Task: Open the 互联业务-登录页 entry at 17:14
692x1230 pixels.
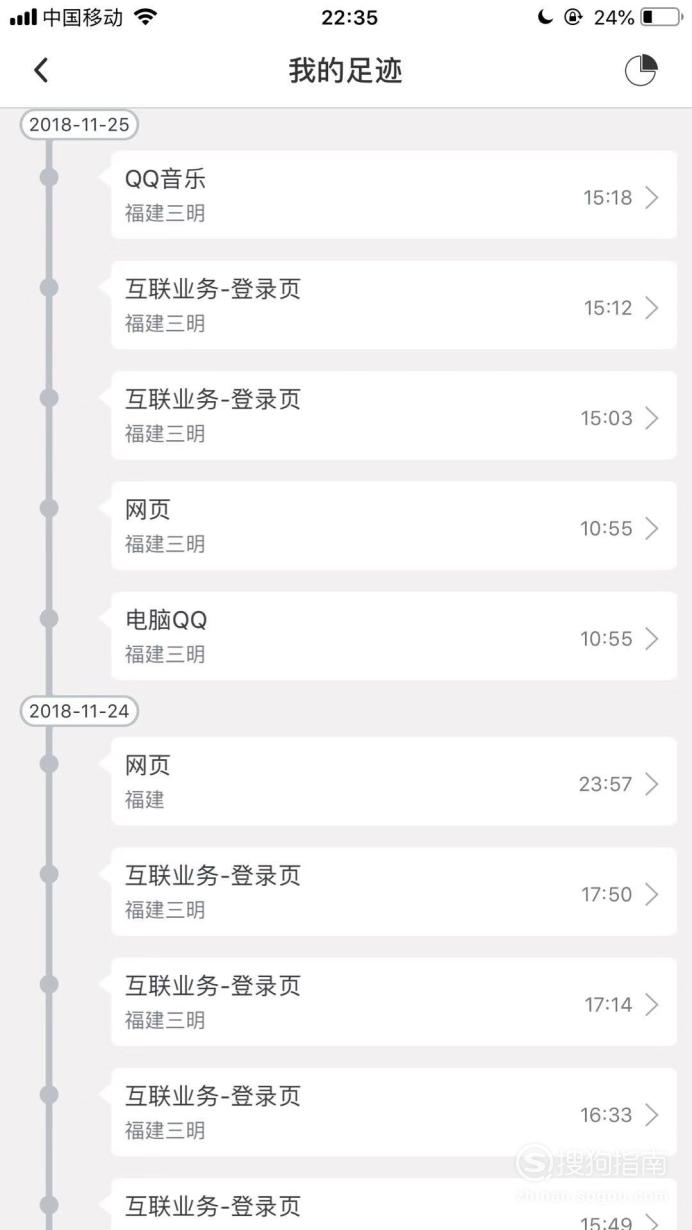Action: (394, 1001)
